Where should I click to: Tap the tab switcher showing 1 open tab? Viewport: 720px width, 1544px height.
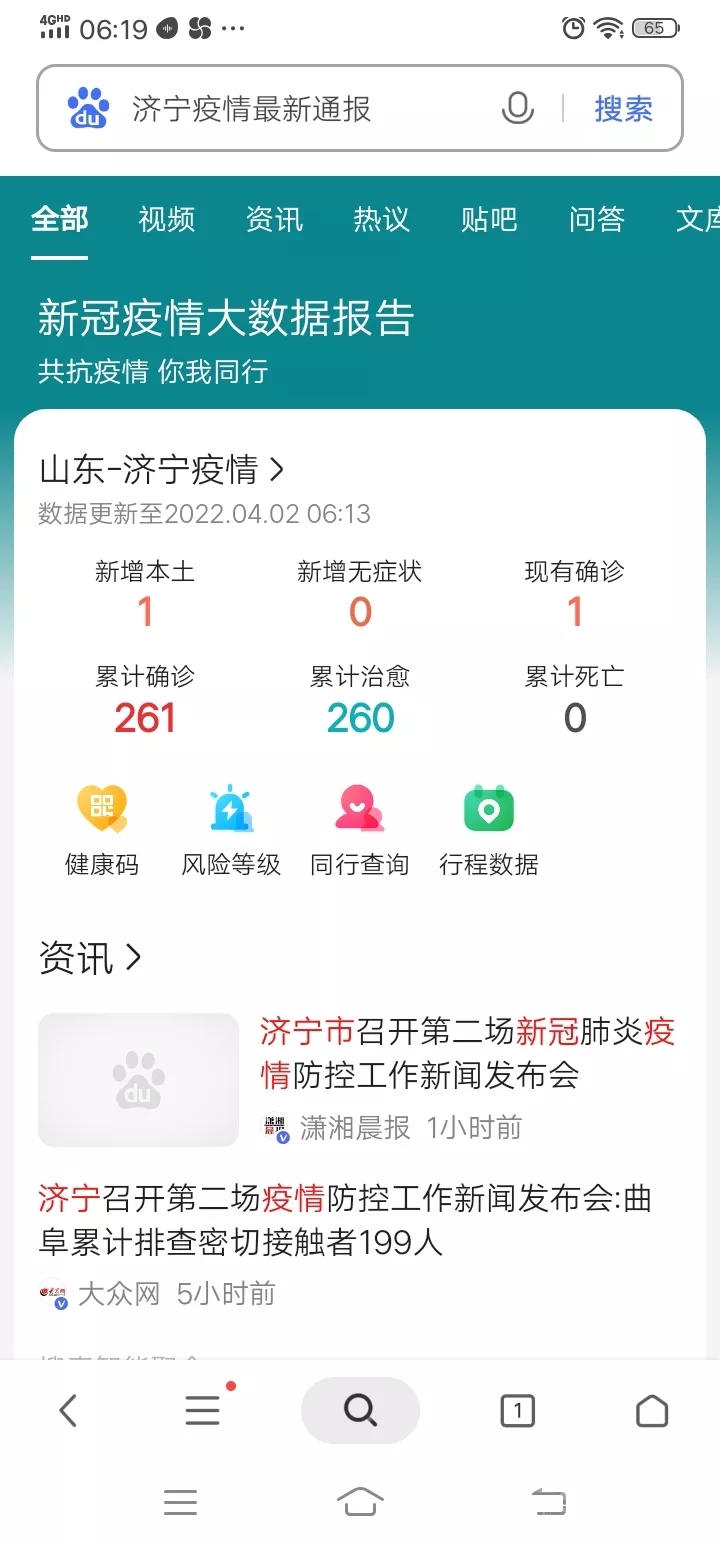pyautogui.click(x=516, y=1410)
